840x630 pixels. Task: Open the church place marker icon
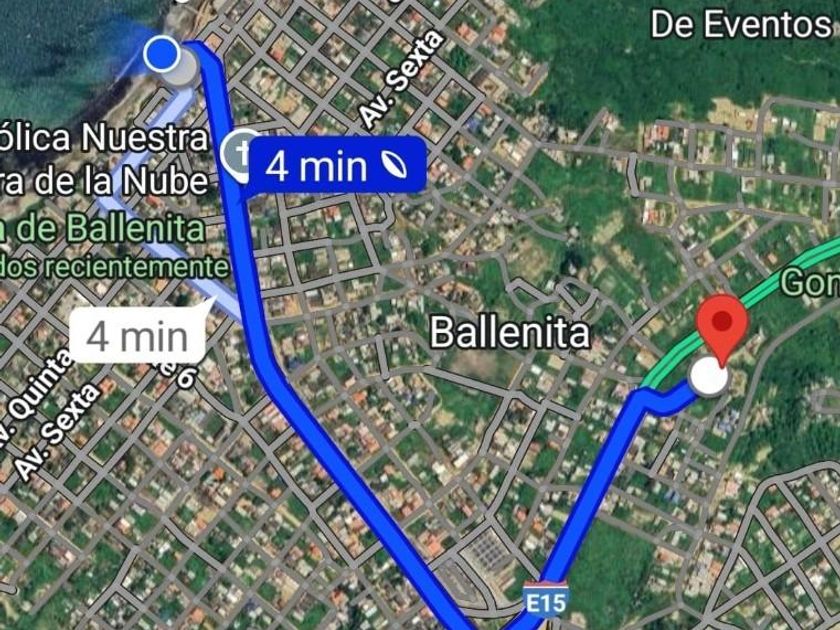pos(239,155)
